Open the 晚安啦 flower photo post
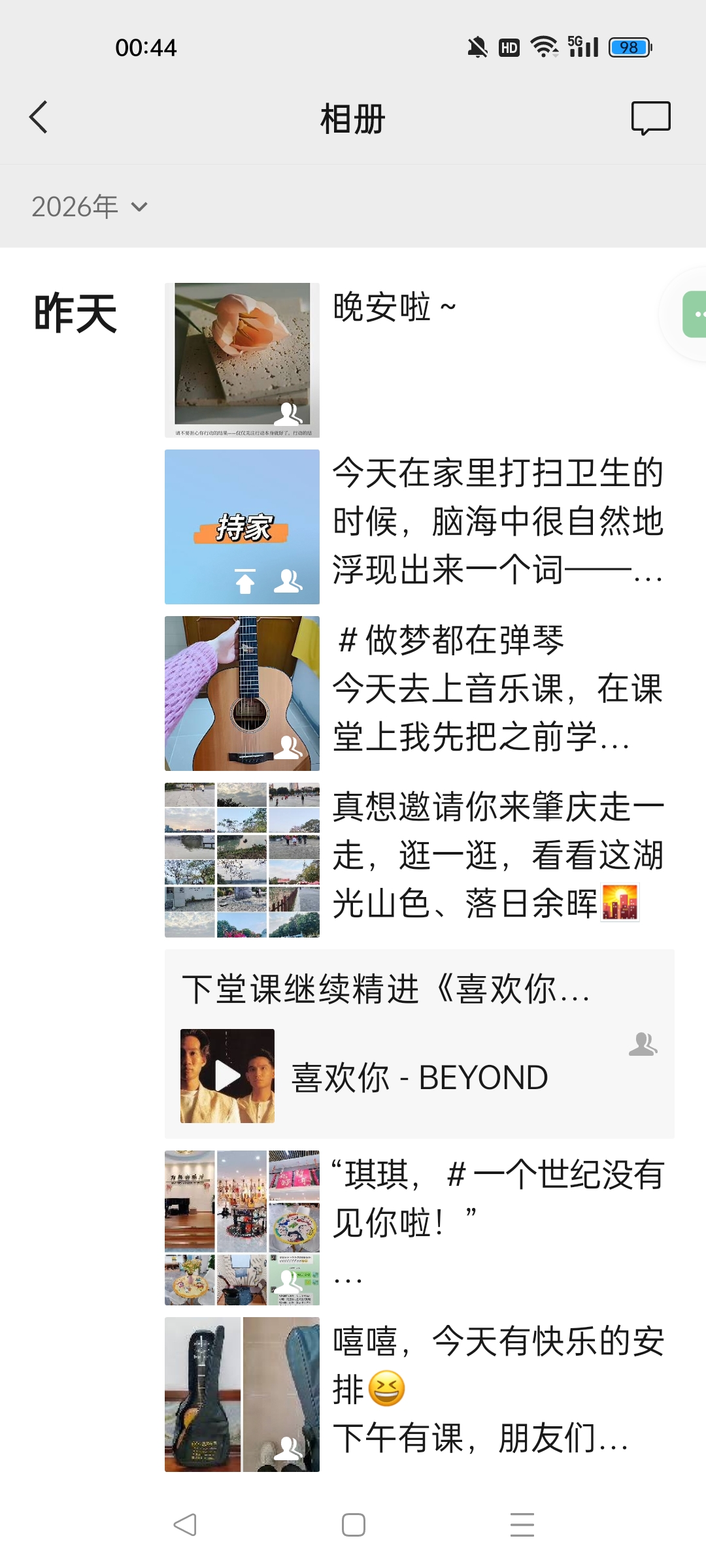 tap(242, 360)
